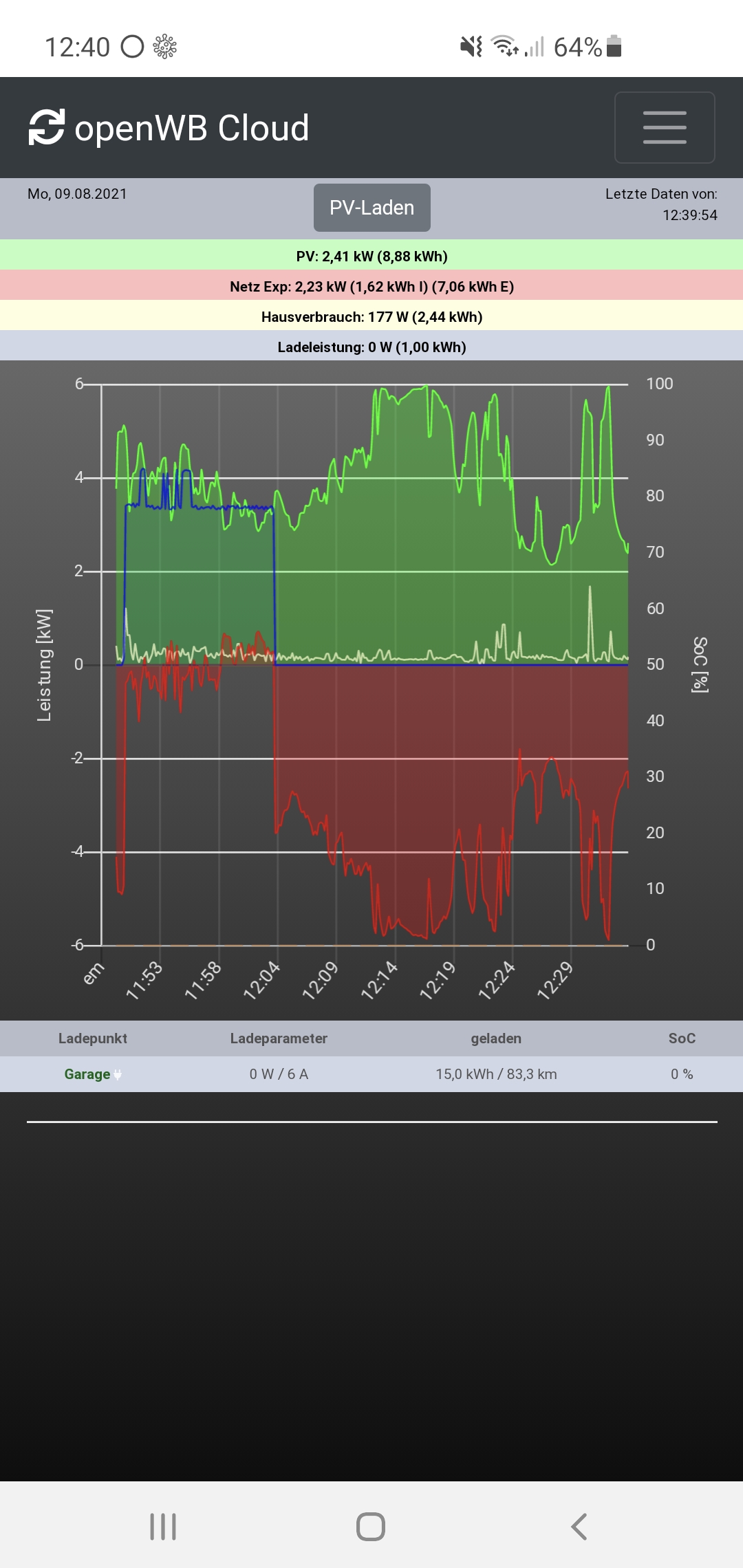
Task: Open the hamburger navigation menu
Action: [x=664, y=128]
